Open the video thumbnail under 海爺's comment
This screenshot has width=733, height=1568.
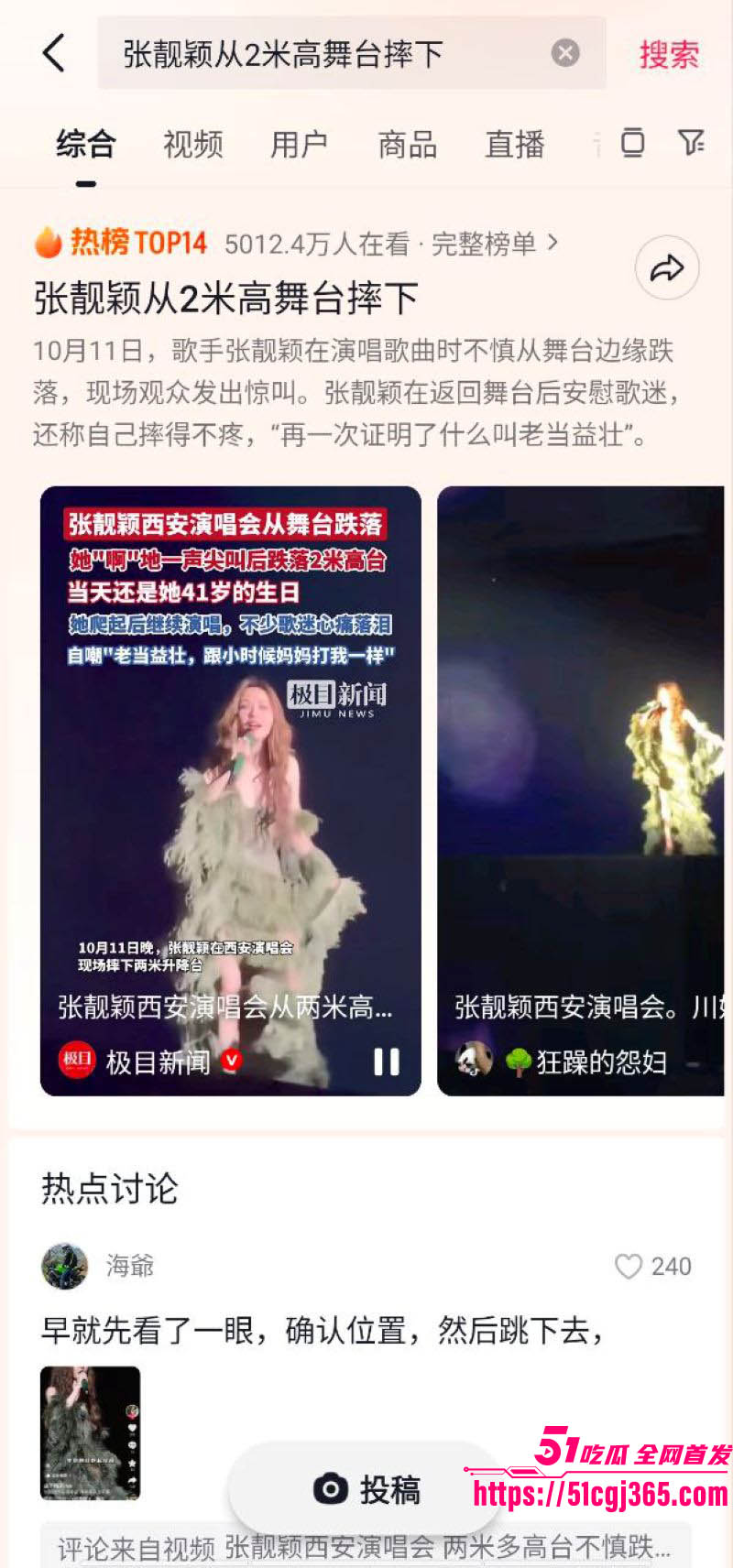pyautogui.click(x=90, y=1435)
